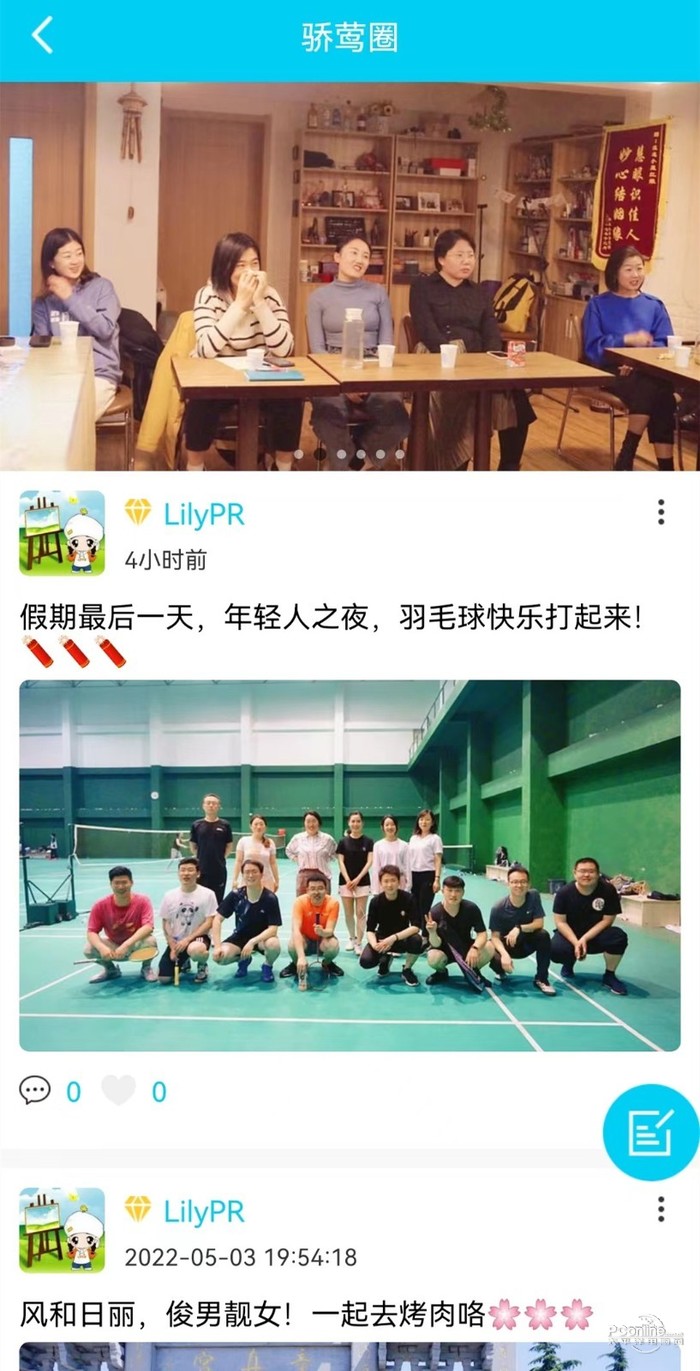This screenshot has width=700, height=1371.
Task: Open the overflow menu on the barbecue post
Action: coord(660,1209)
